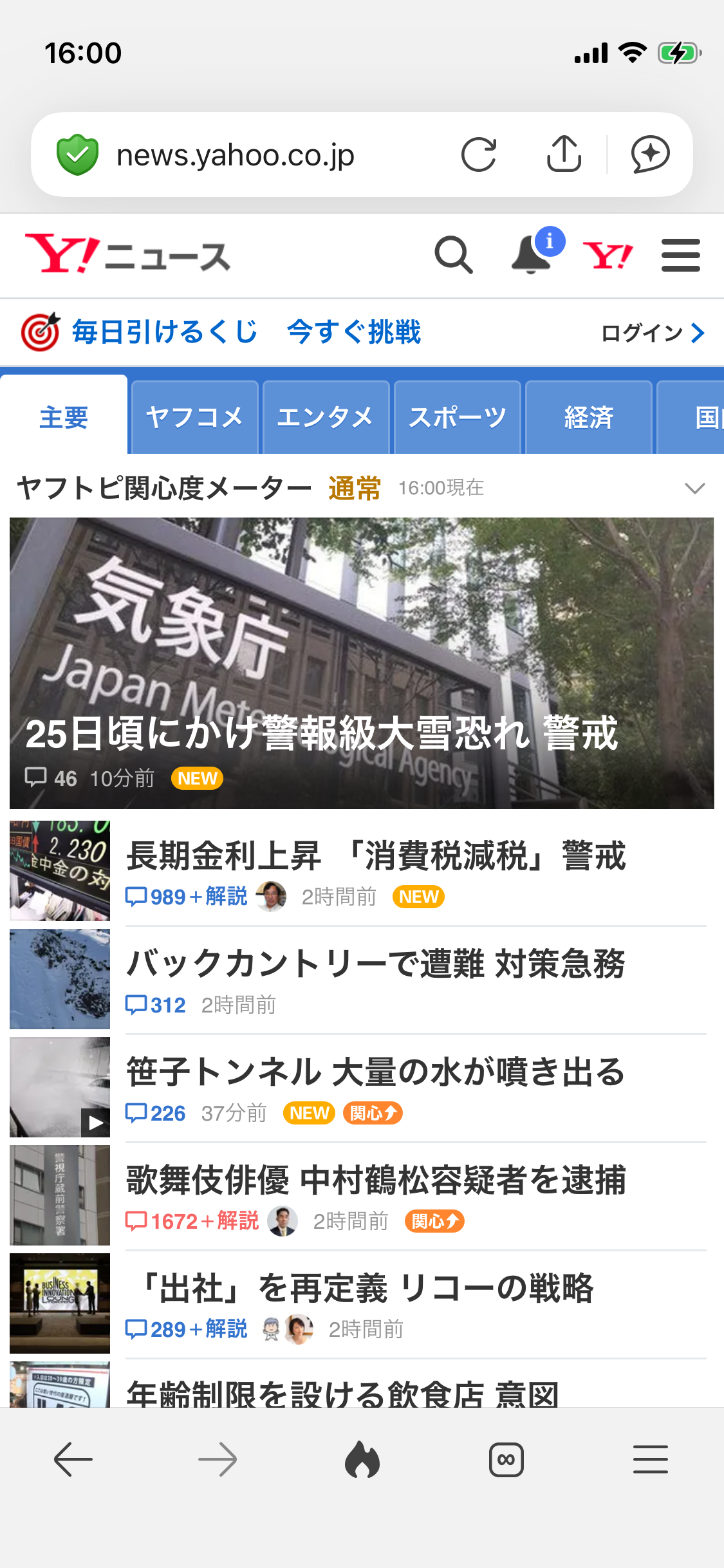724x1568 pixels.
Task: Go back with the browser back arrow
Action: tap(73, 1459)
